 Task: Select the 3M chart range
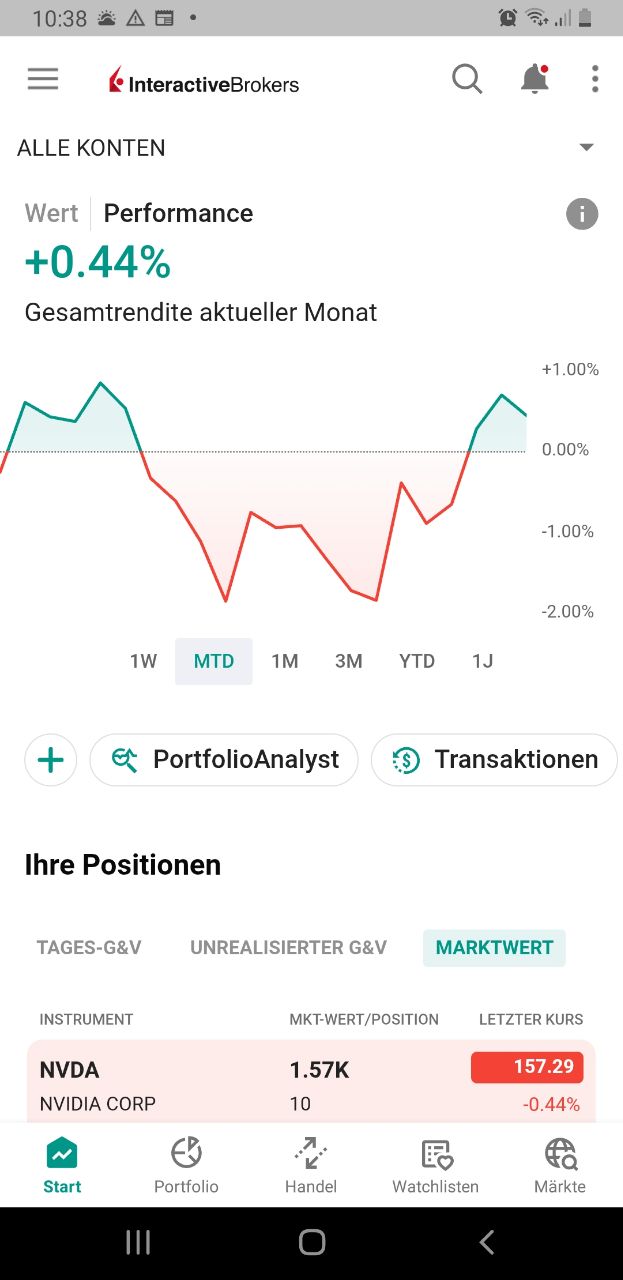[x=348, y=661]
